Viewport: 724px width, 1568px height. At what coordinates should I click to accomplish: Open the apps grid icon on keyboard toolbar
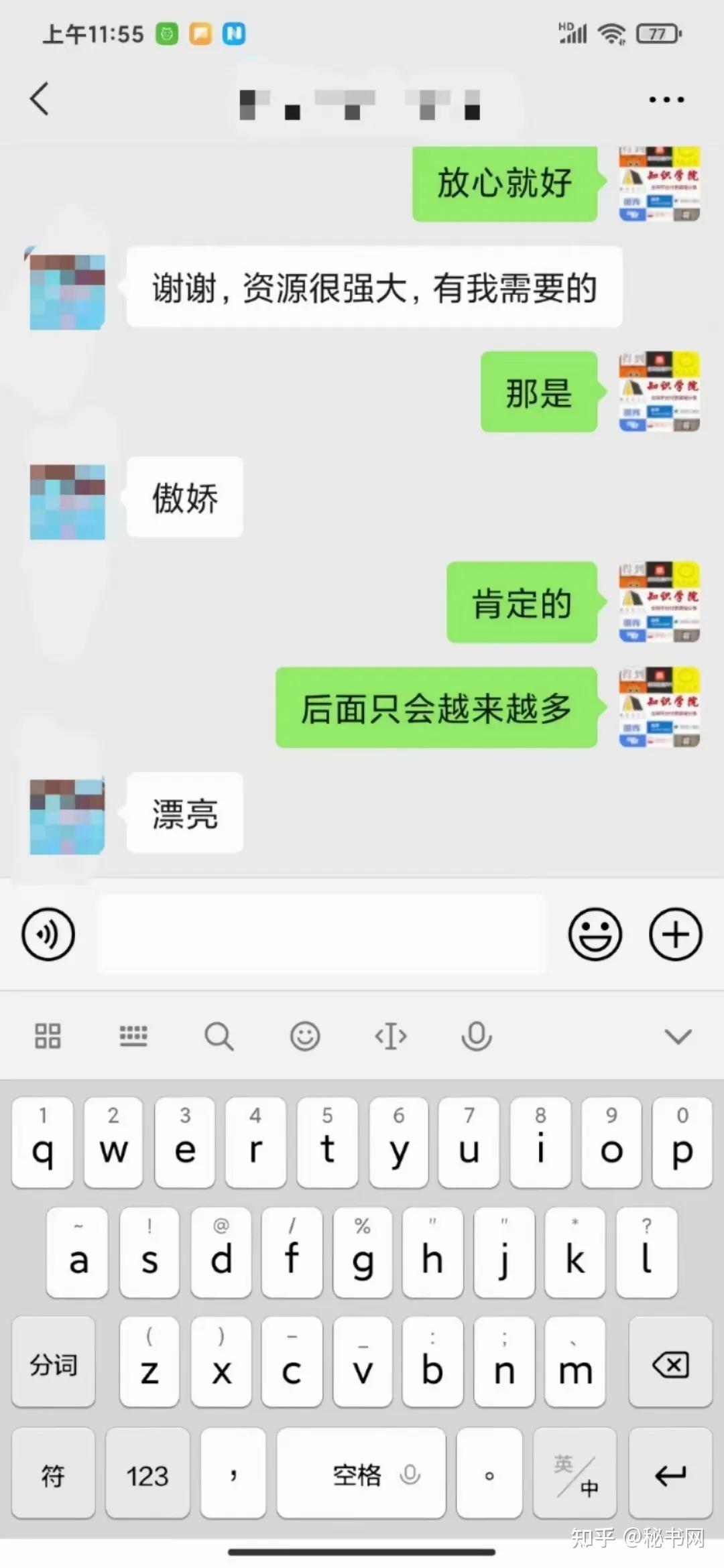[47, 1036]
